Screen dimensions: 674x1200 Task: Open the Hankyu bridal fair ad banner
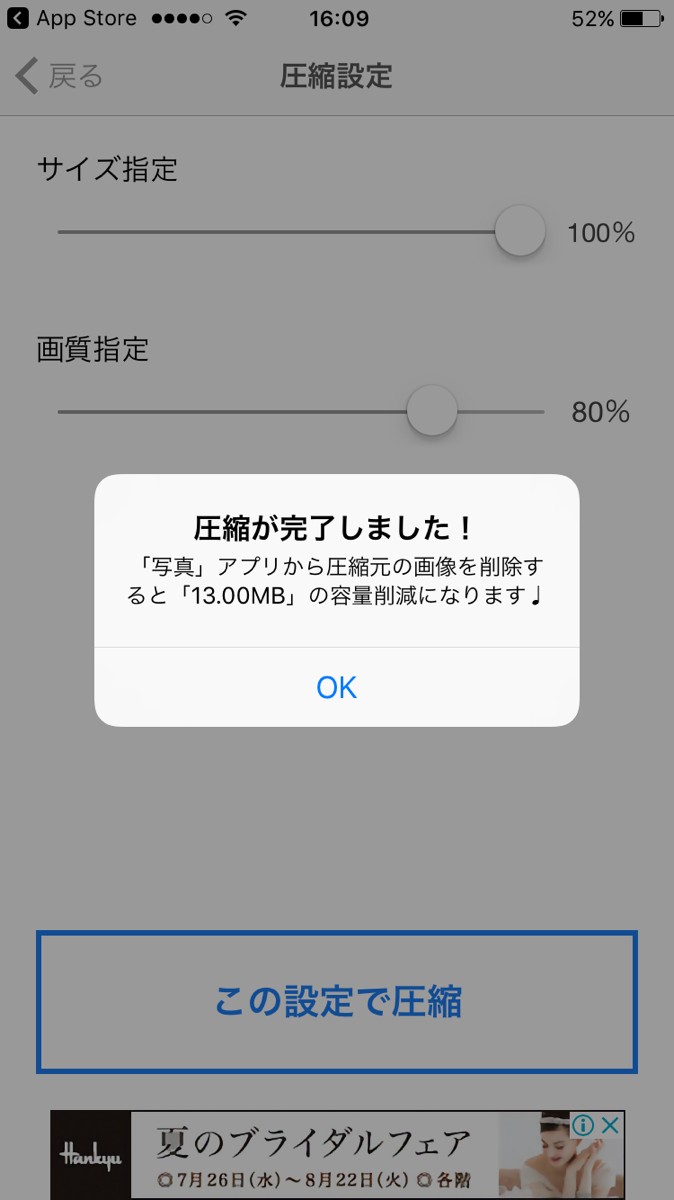tap(310, 1153)
